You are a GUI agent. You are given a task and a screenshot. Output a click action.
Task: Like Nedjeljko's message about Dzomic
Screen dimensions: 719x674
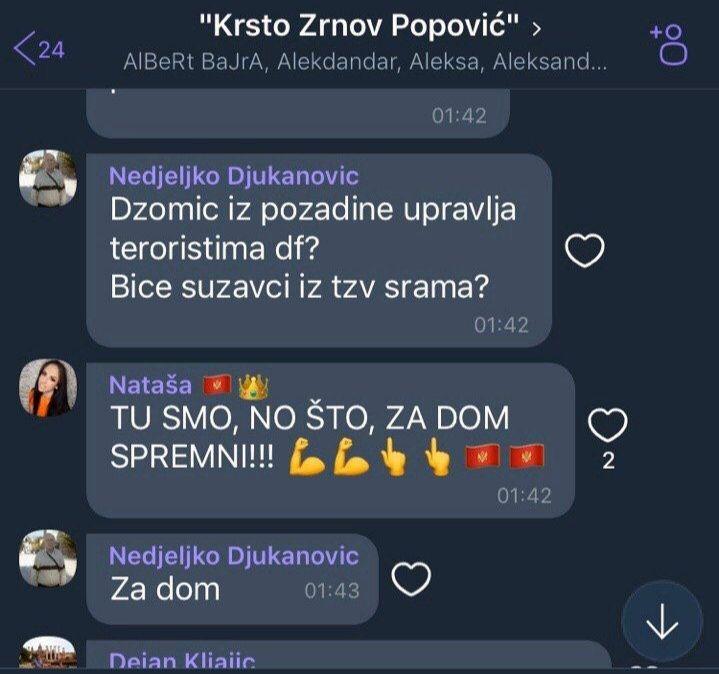585,250
